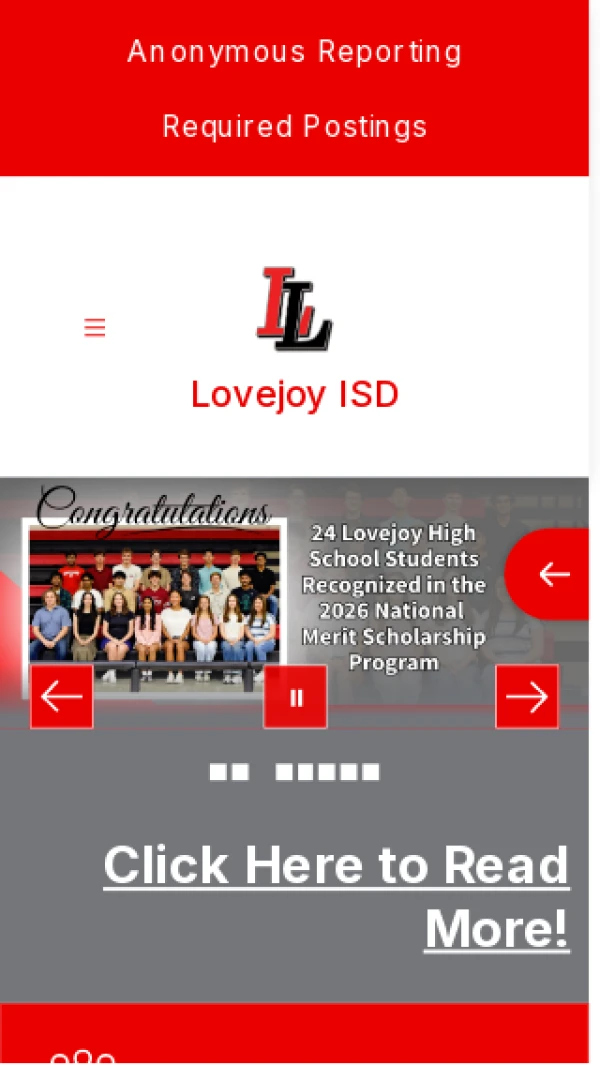
Task: Open the Required Postings link
Action: (294, 127)
